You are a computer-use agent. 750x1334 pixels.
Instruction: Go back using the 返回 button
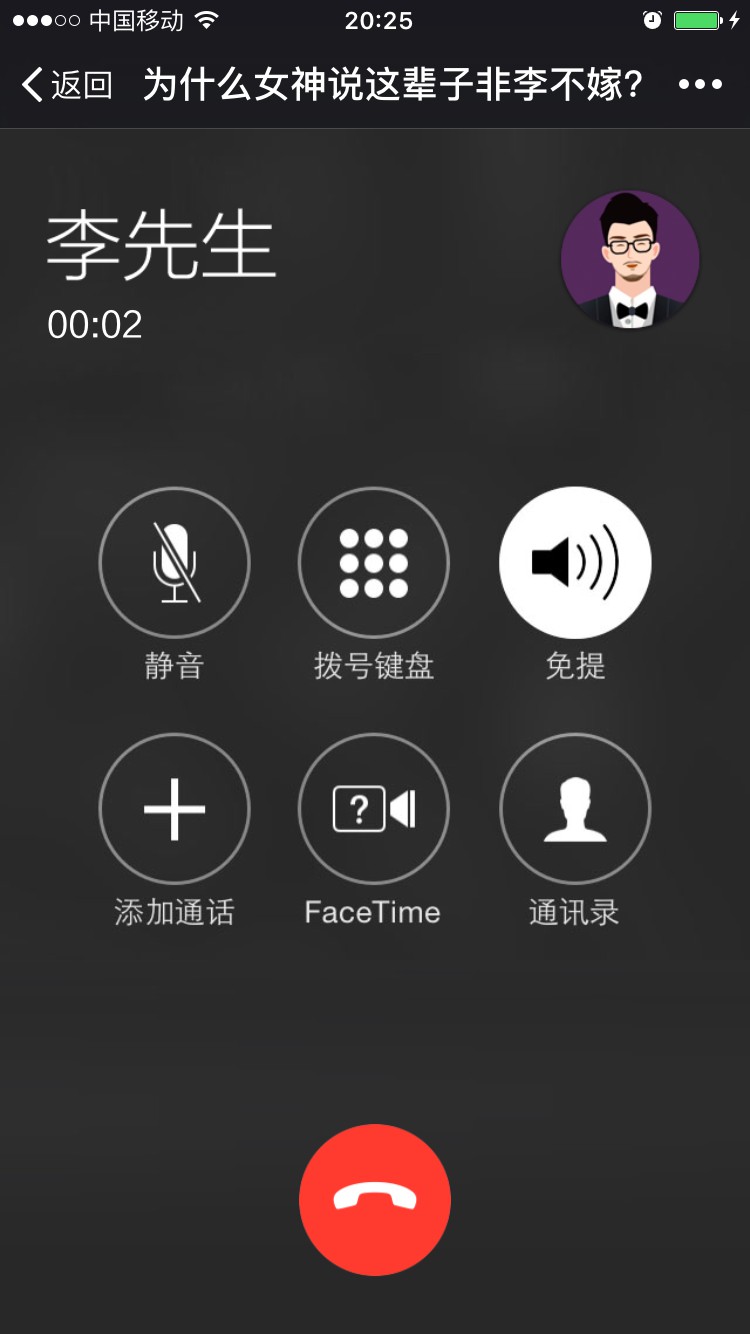point(66,85)
